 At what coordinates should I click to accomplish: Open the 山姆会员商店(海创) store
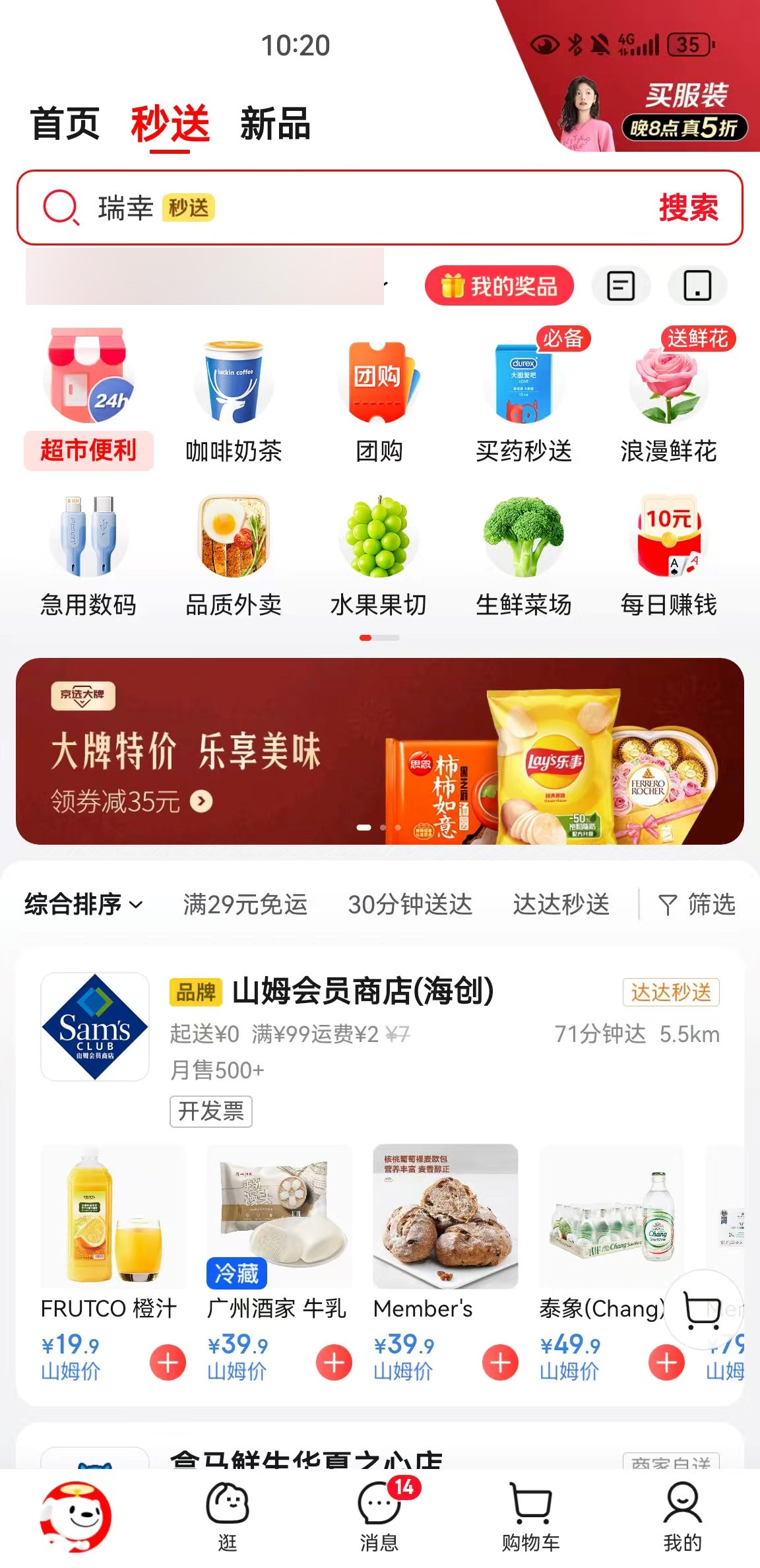[363, 991]
